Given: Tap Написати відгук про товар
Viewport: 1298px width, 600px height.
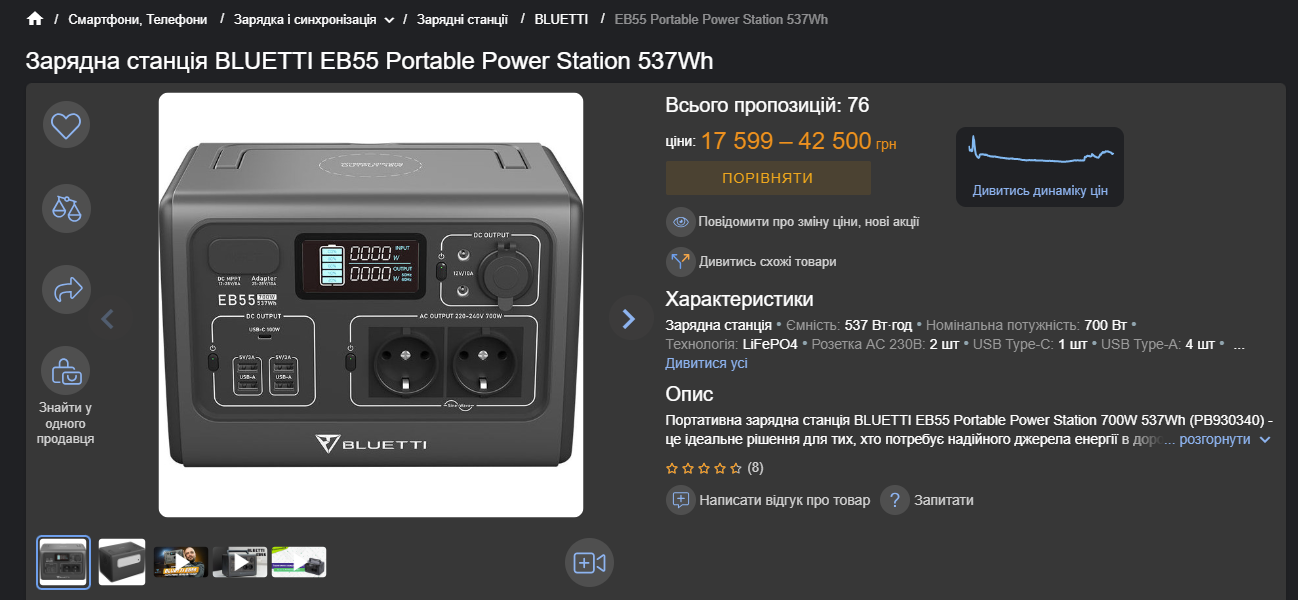Looking at the screenshot, I should 784,500.
